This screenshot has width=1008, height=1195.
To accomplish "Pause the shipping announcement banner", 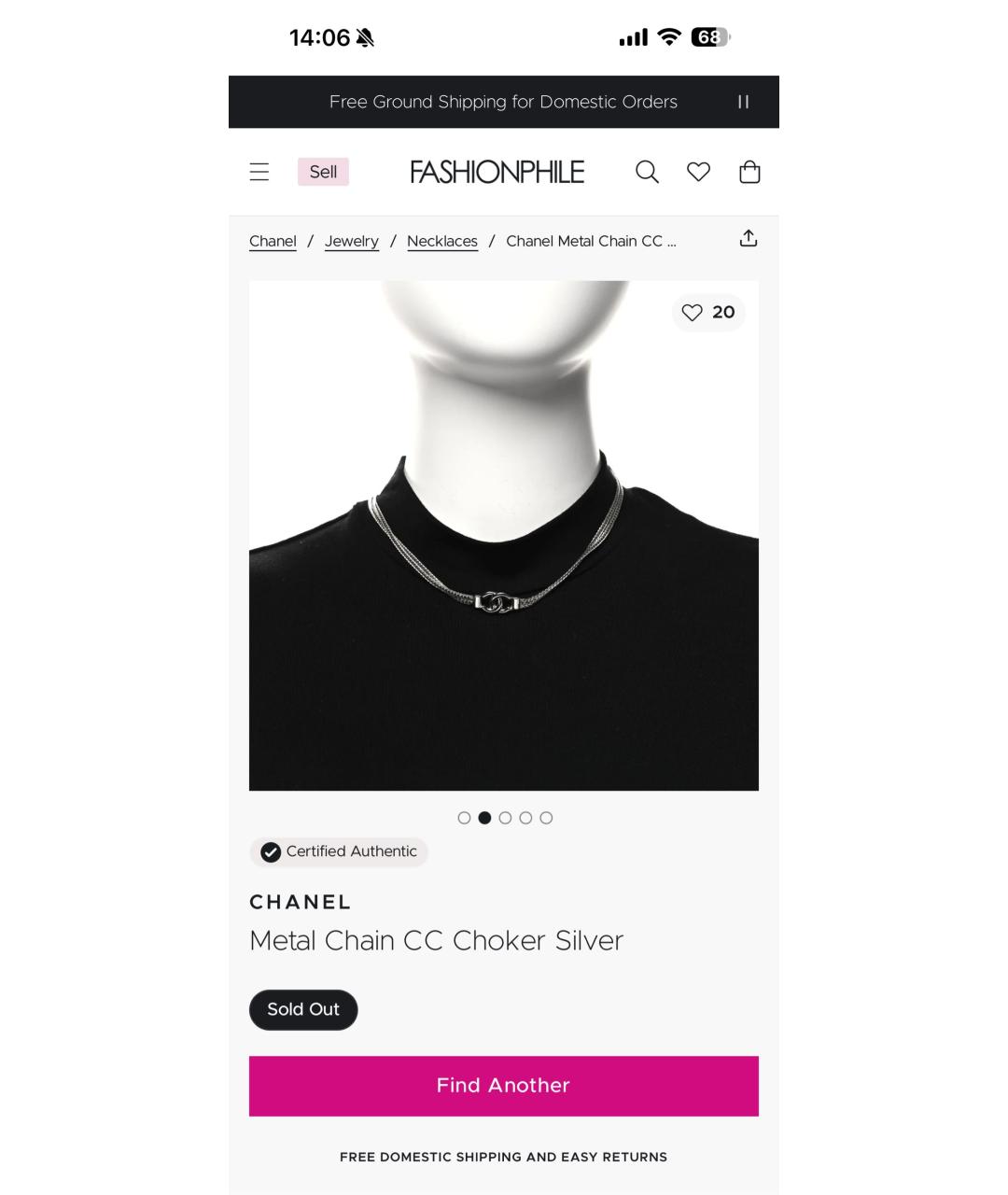I will tap(743, 102).
